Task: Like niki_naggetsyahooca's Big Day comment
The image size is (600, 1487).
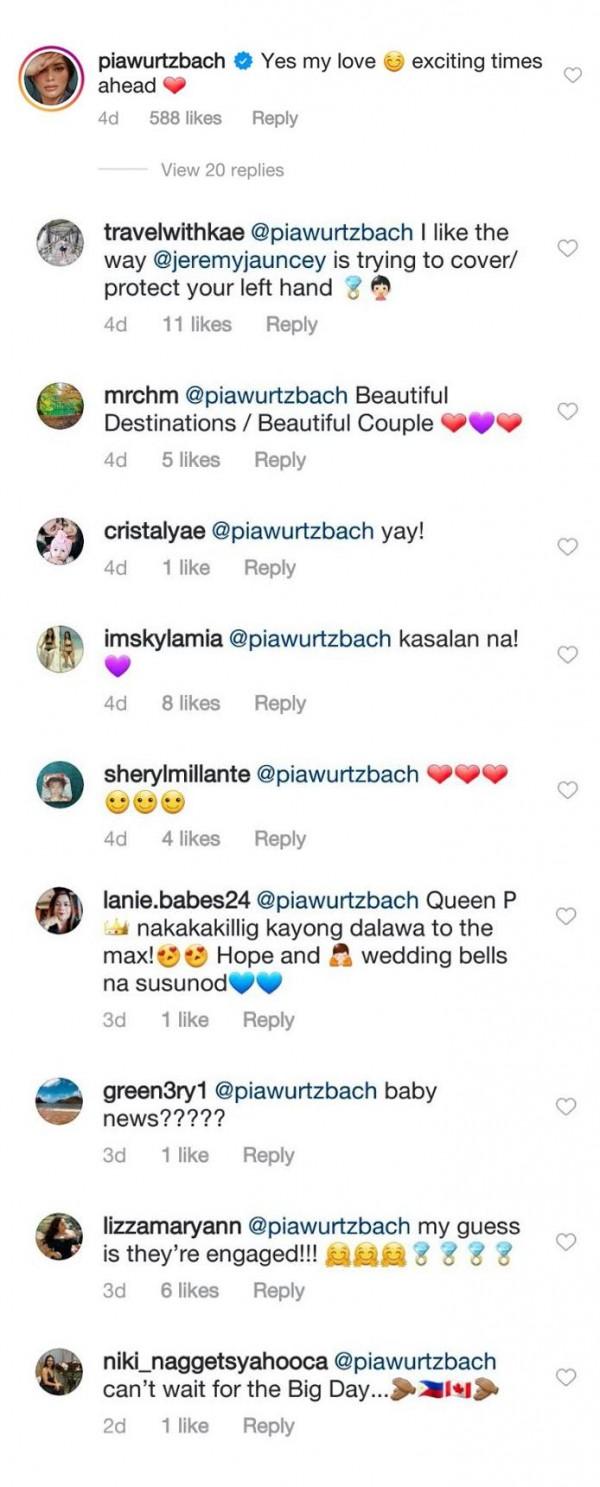Action: pyautogui.click(x=567, y=1377)
